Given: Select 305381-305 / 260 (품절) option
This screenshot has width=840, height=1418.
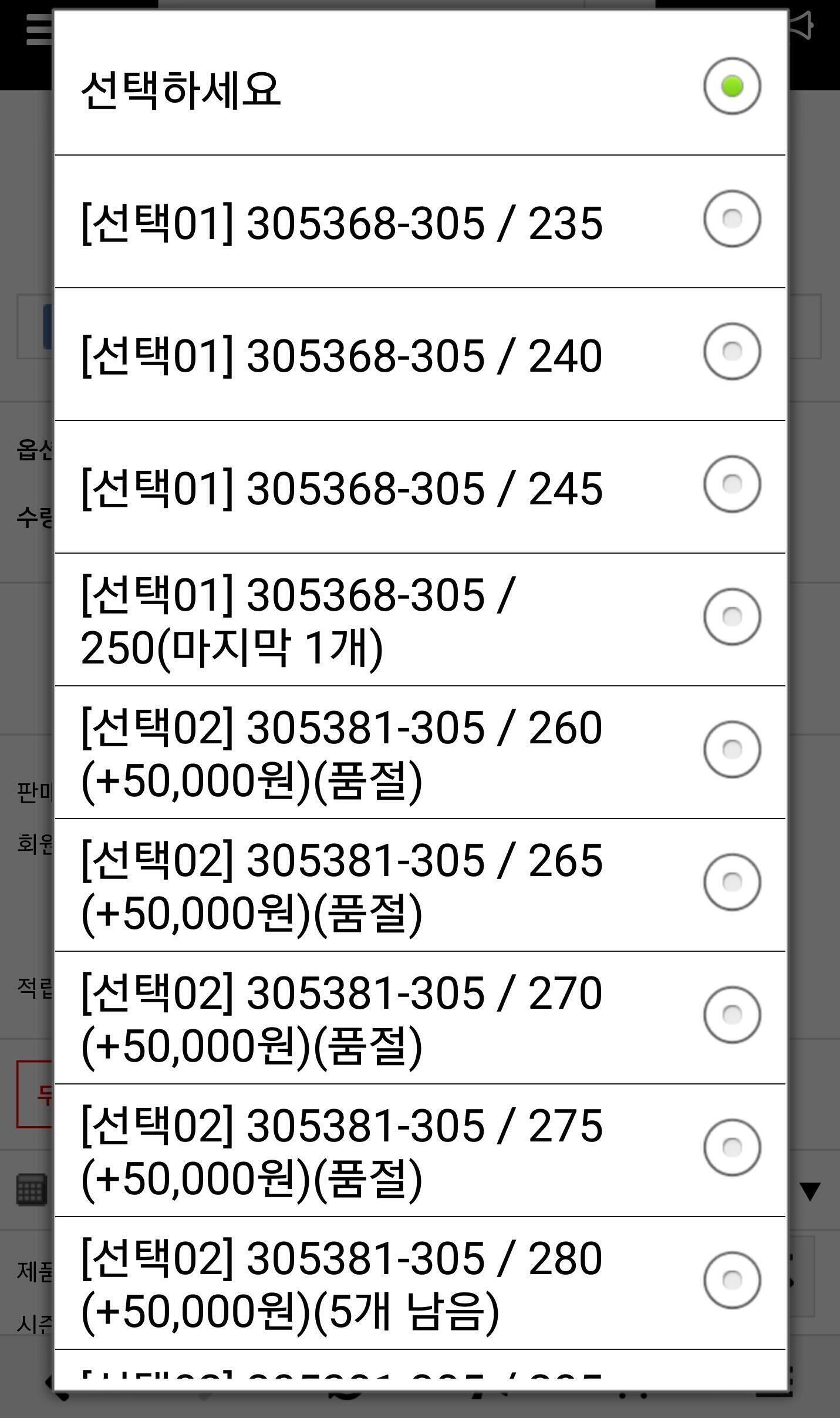Looking at the screenshot, I should tap(420, 753).
